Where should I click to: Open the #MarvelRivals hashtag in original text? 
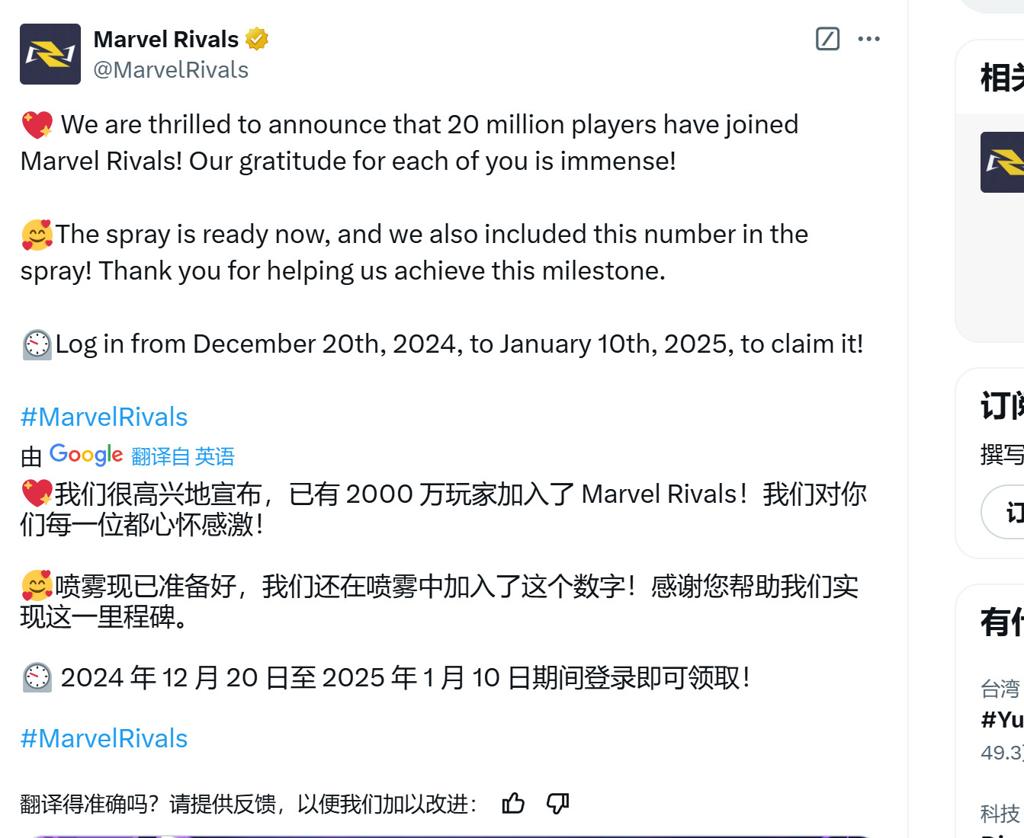pyautogui.click(x=104, y=417)
